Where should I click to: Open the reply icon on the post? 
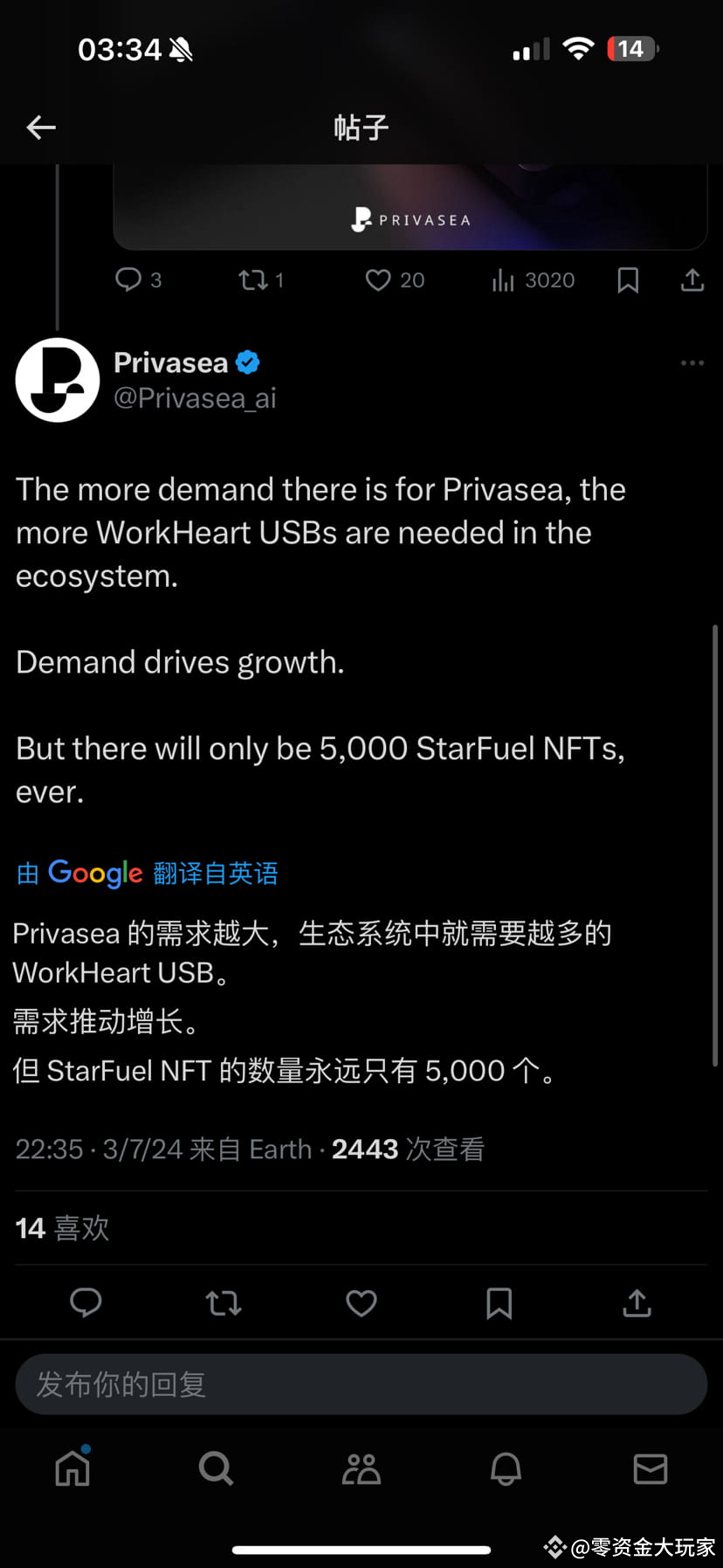tap(86, 1302)
